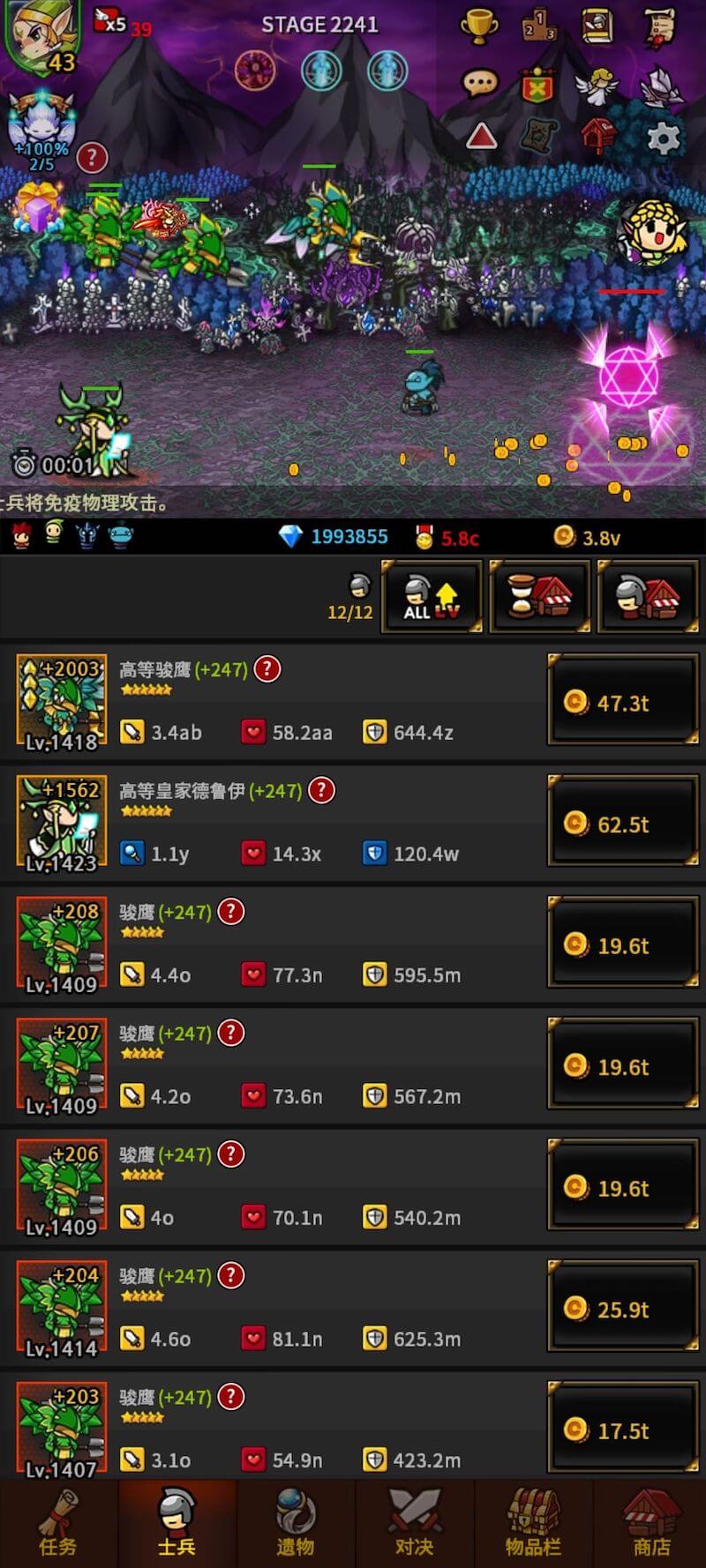Image resolution: width=706 pixels, height=1568 pixels.
Task: Upgrade 高等皇家德鲁伊 for 62.5t gold
Action: point(623,825)
